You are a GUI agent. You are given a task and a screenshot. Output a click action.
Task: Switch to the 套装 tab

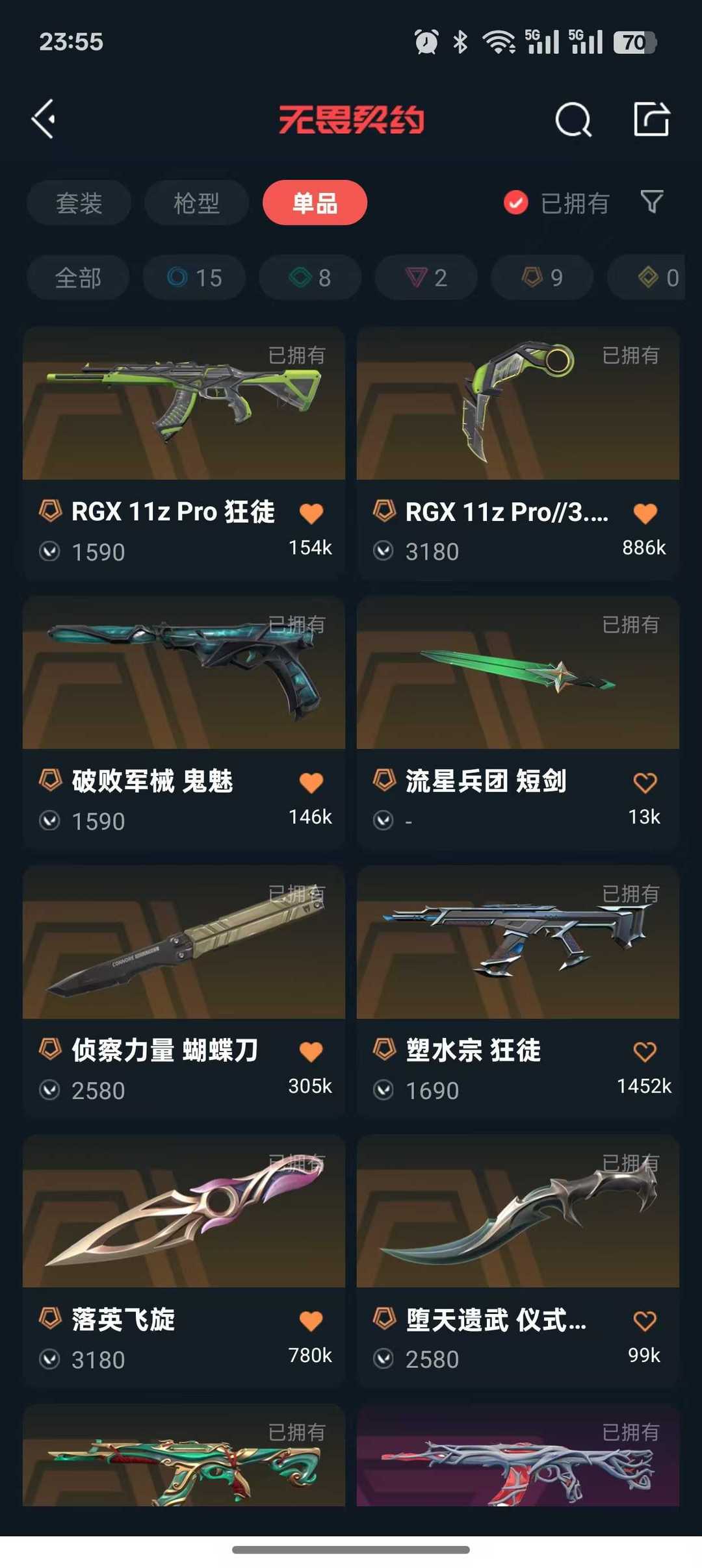point(79,203)
